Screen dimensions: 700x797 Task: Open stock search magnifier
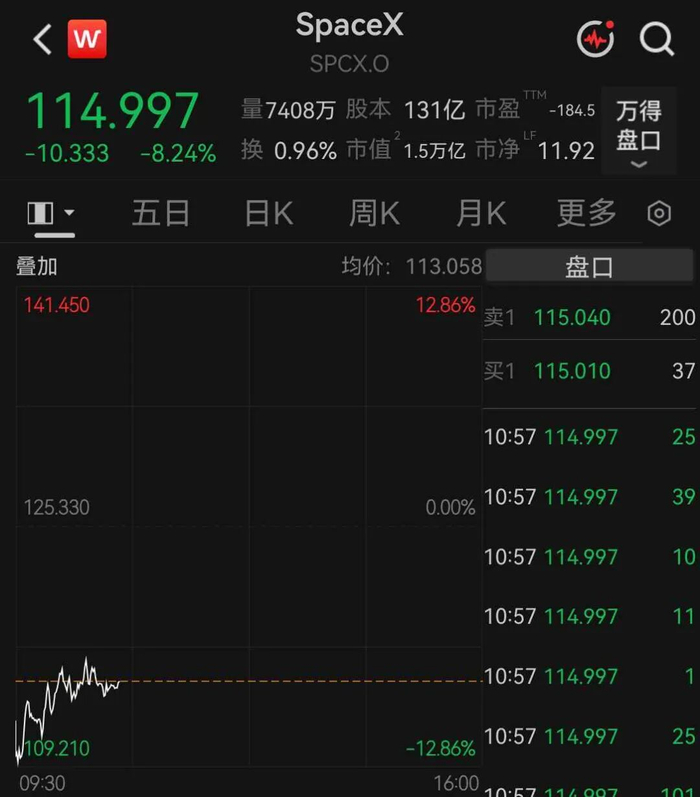pos(657,39)
